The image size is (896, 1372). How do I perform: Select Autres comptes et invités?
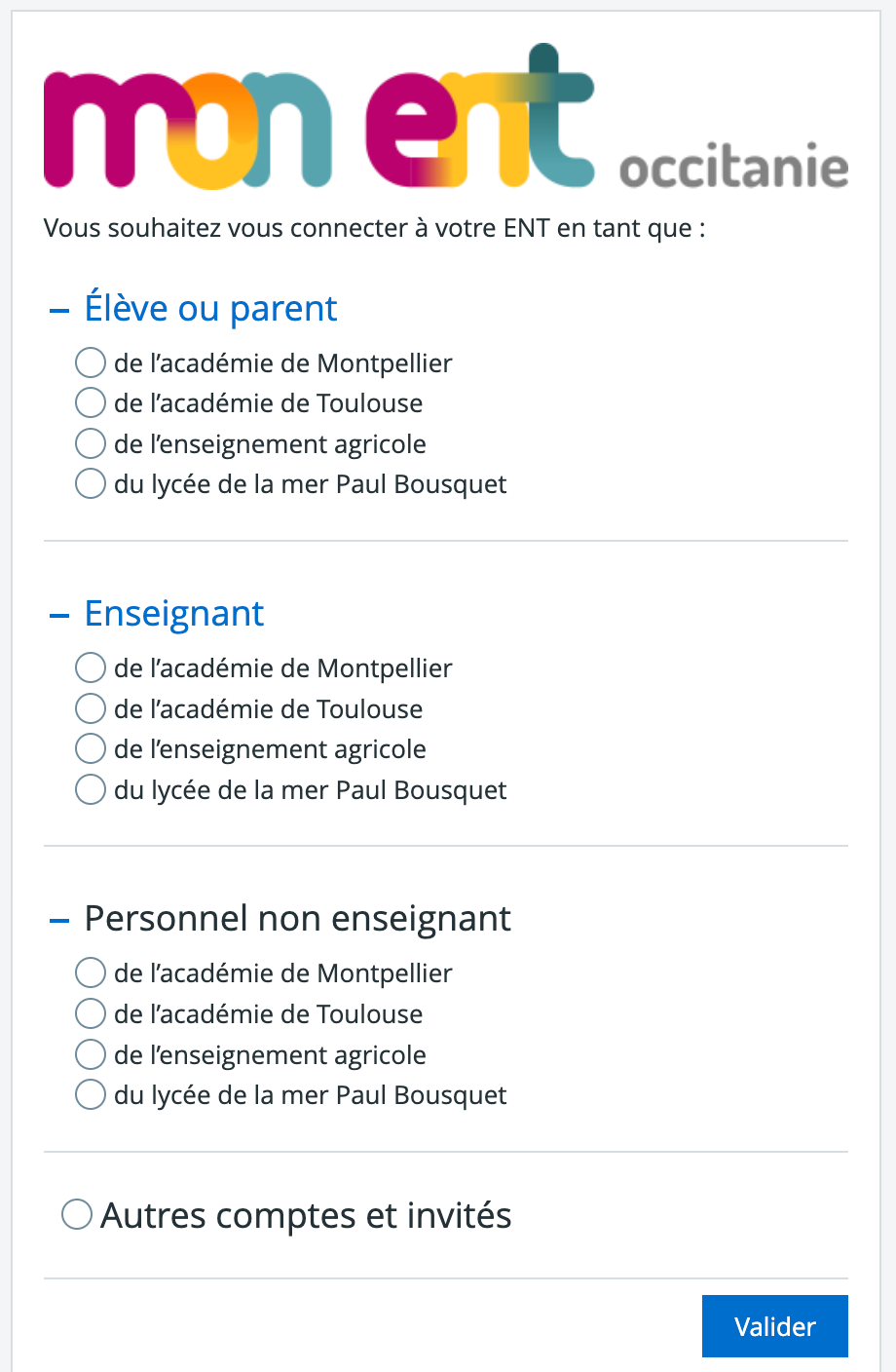[x=75, y=1213]
